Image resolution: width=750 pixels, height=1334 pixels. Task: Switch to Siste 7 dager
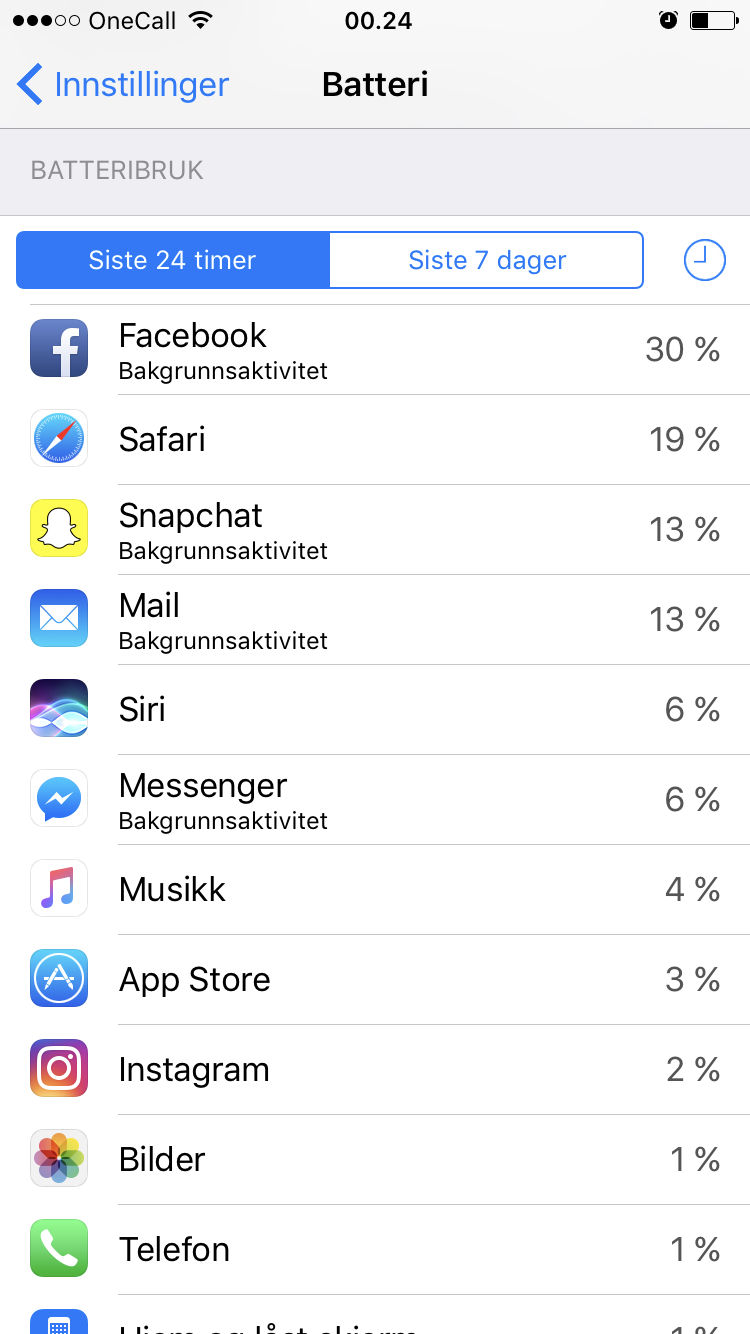[x=486, y=260]
